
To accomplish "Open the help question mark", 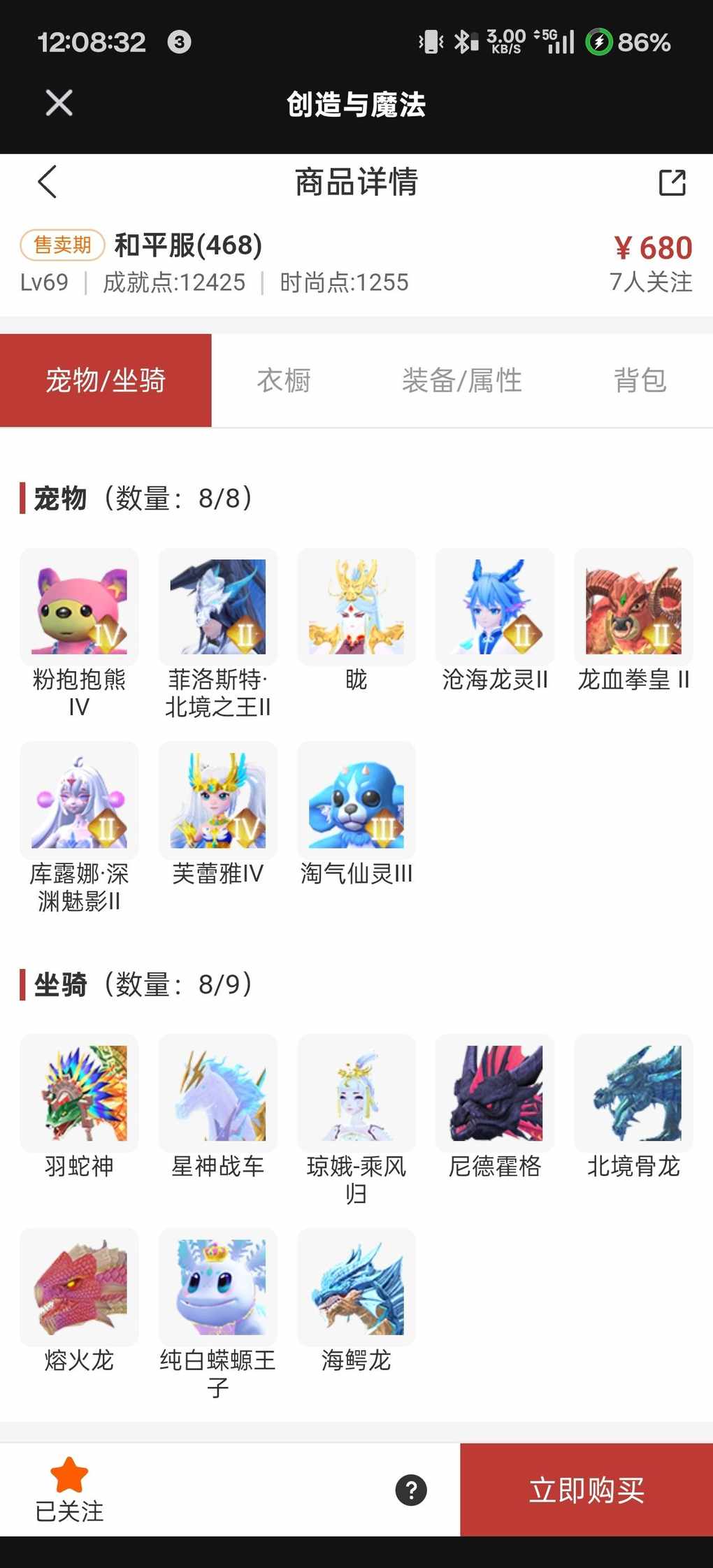I will [x=411, y=1490].
